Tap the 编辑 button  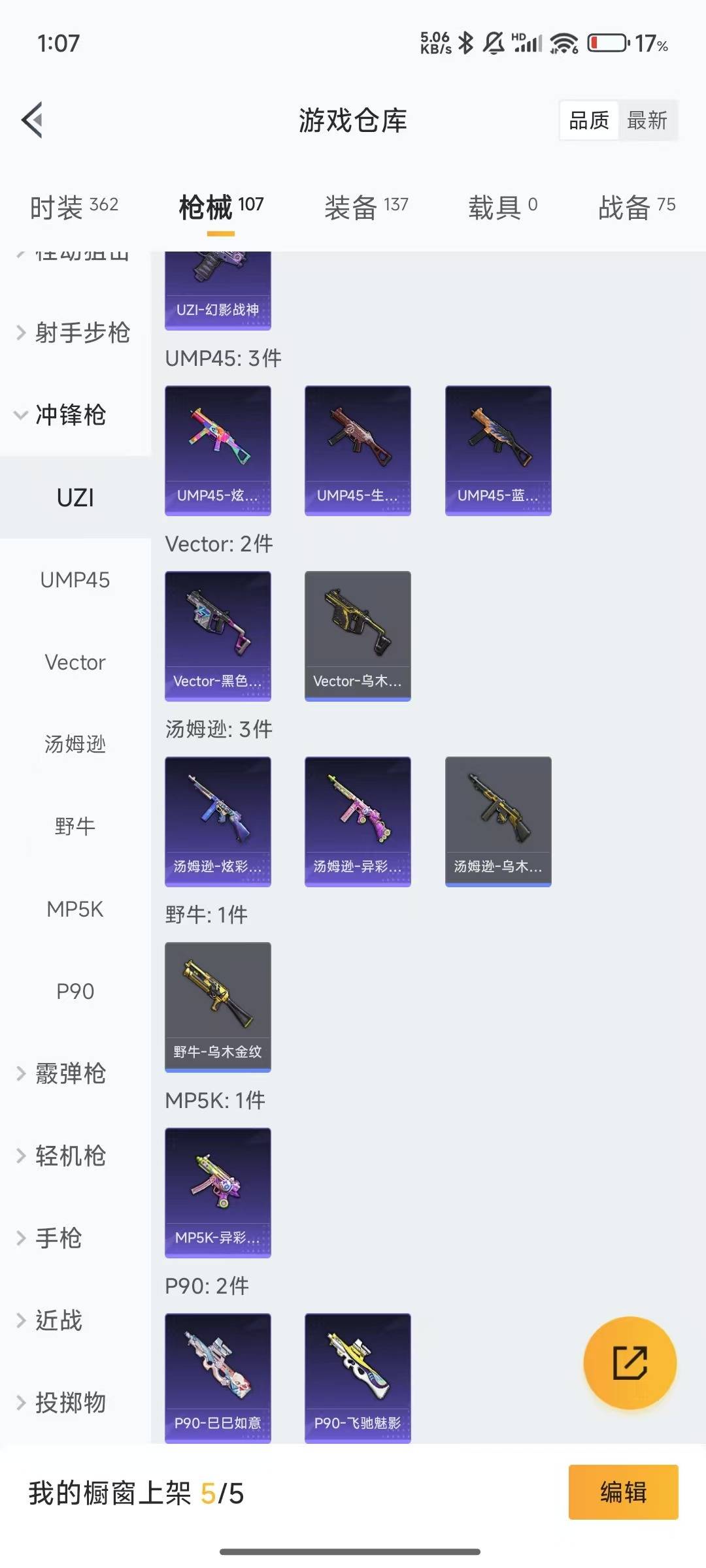tap(623, 1492)
